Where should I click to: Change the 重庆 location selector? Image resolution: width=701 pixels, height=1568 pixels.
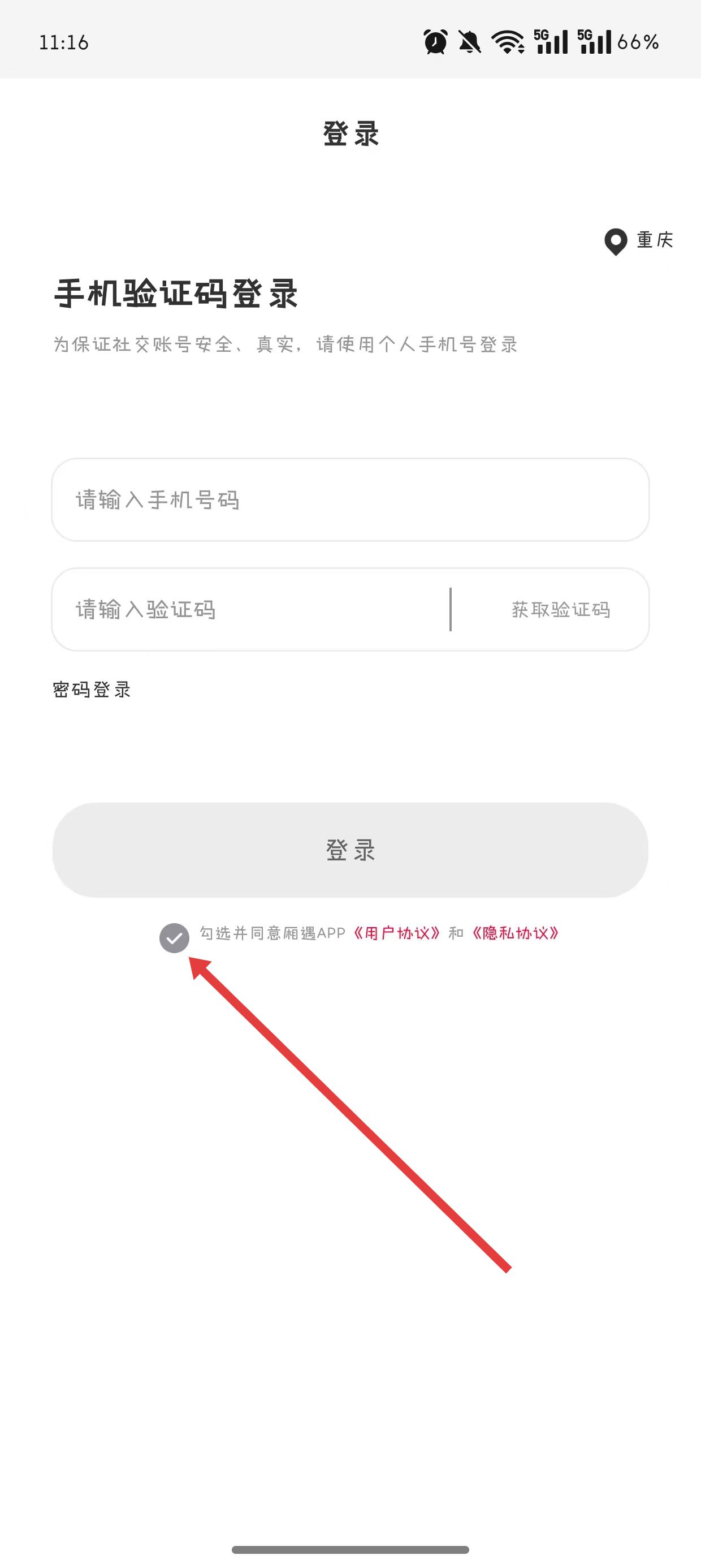[x=639, y=241]
